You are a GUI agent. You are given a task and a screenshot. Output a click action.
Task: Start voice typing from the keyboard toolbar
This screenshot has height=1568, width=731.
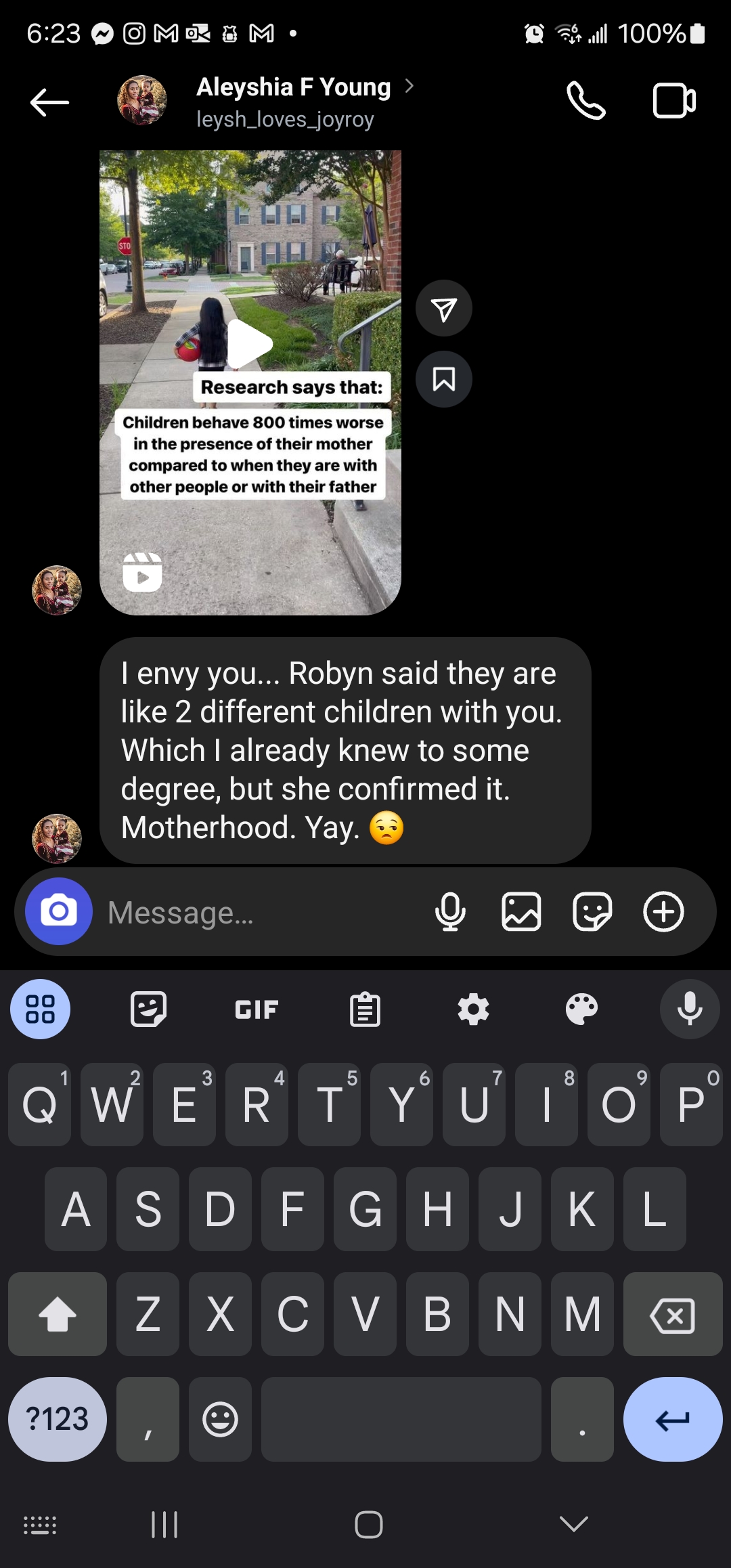(x=690, y=1009)
